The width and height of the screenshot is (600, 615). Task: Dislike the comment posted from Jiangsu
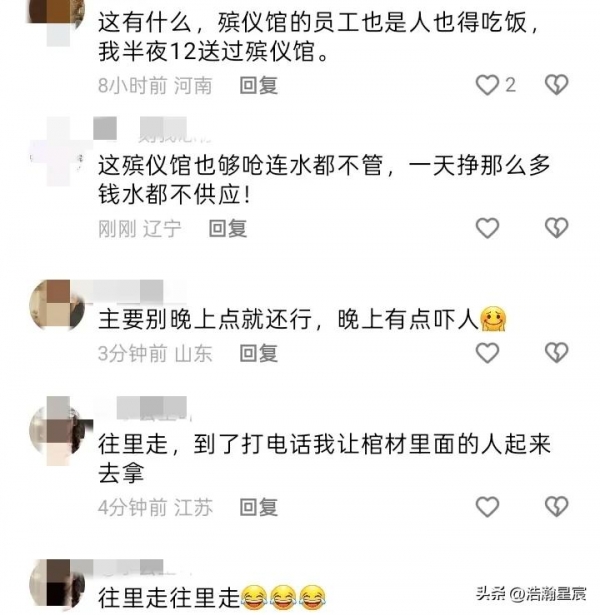(x=556, y=507)
